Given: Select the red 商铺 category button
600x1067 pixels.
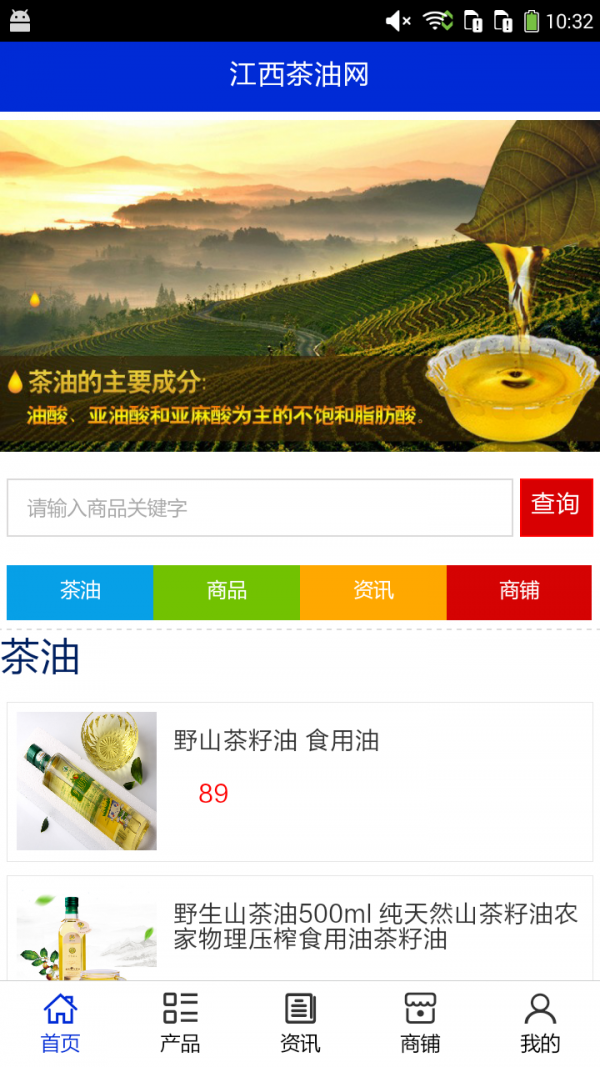Looking at the screenshot, I should [520, 592].
